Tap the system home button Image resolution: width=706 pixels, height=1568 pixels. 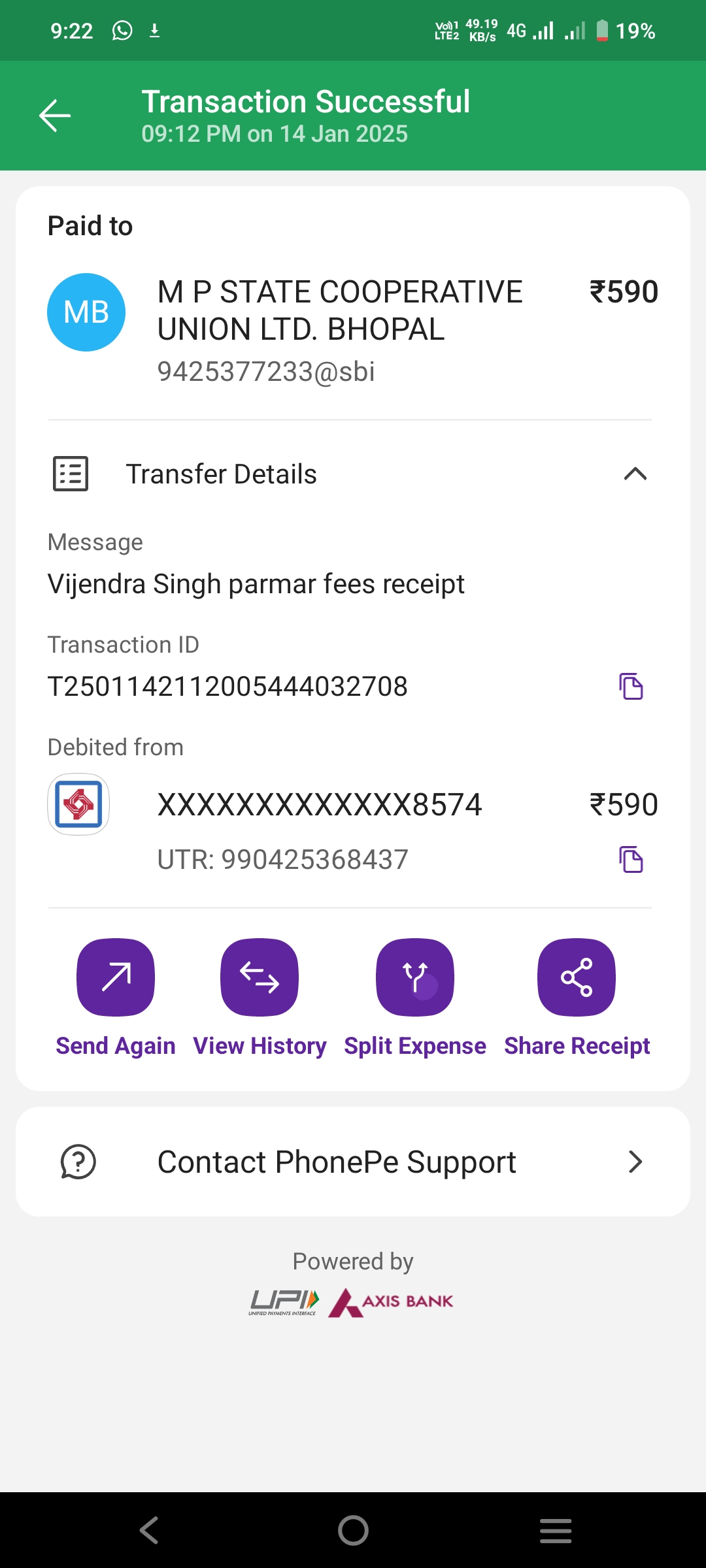pyautogui.click(x=353, y=1530)
